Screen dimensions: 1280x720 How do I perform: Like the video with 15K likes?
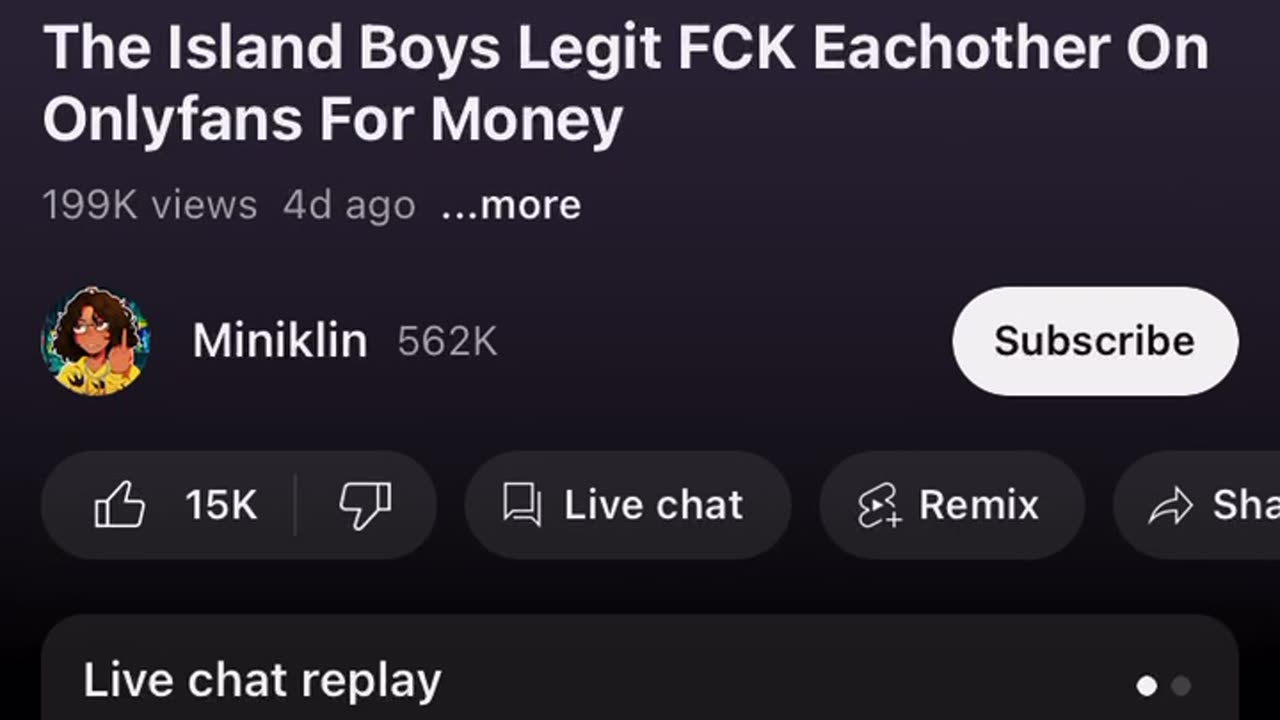click(172, 505)
